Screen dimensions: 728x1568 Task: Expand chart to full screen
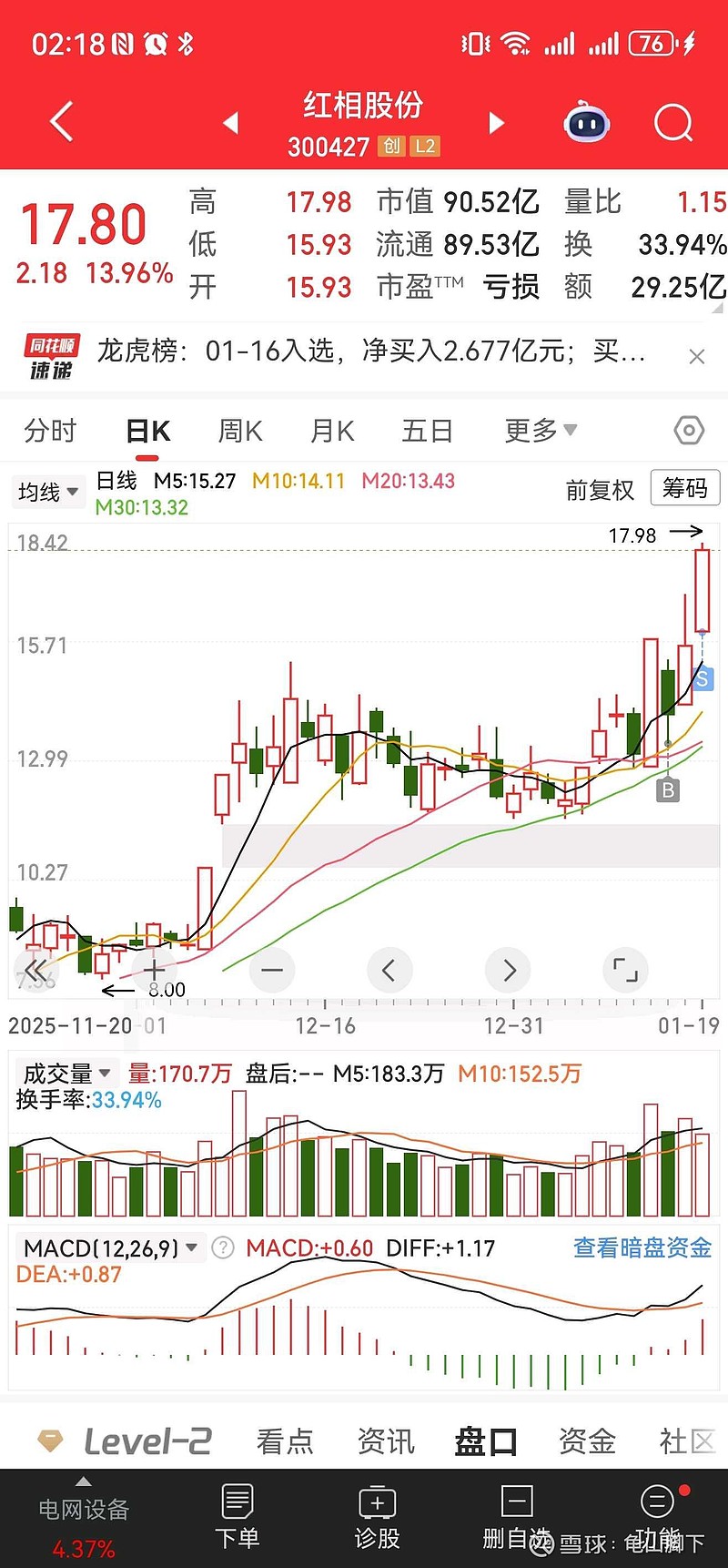point(625,971)
